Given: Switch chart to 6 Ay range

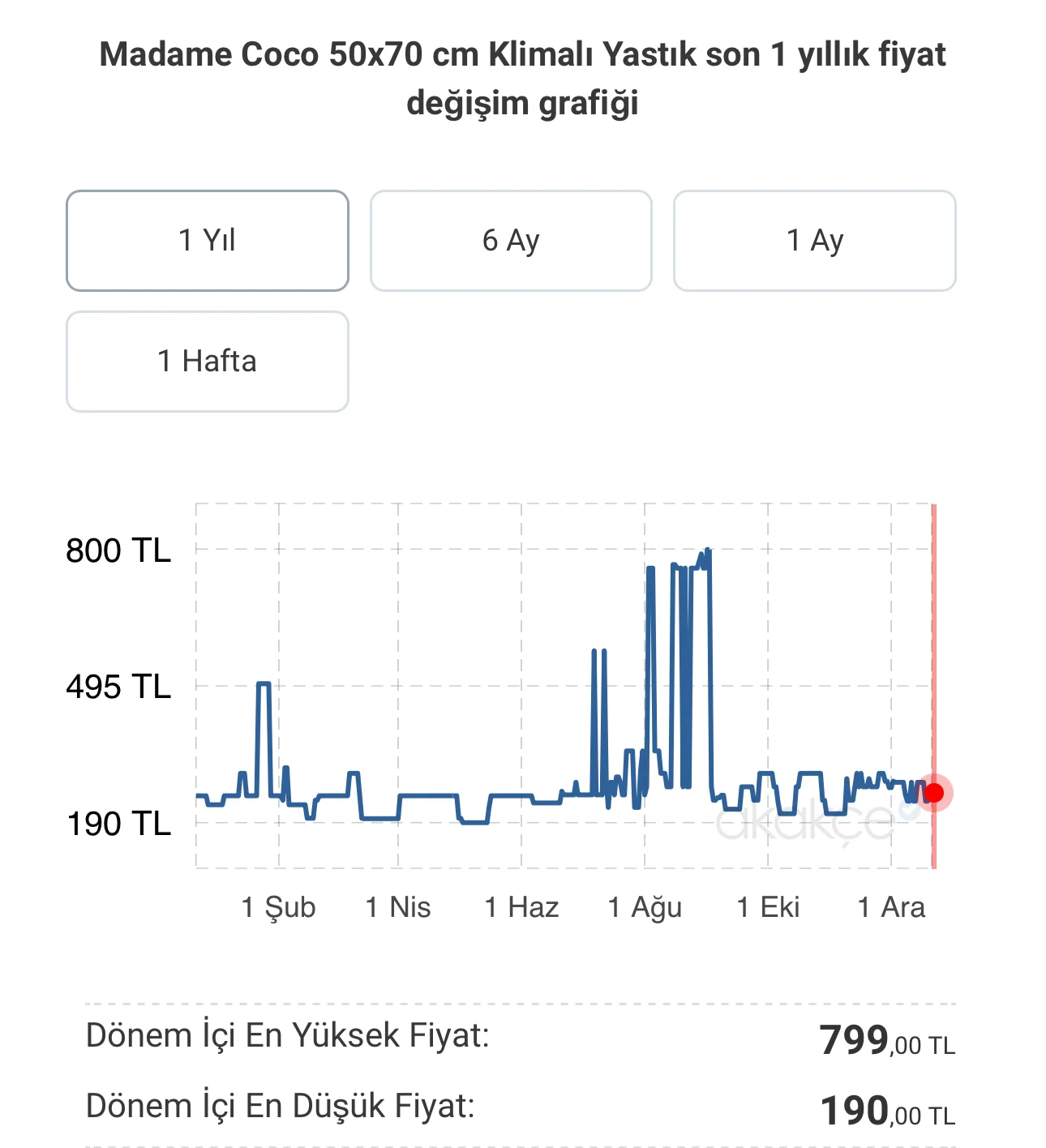Looking at the screenshot, I should pos(511,241).
